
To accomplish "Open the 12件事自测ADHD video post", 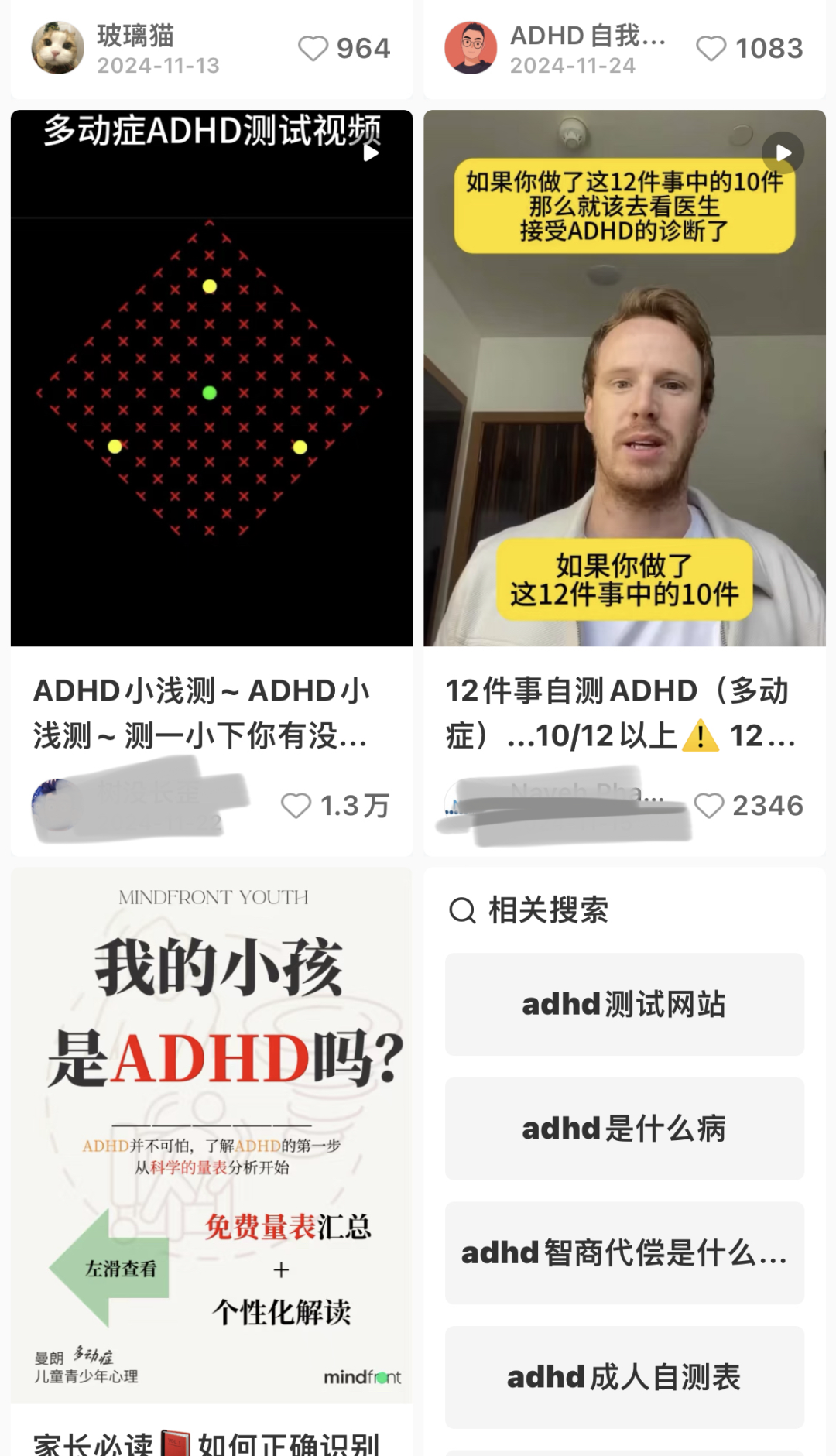I will point(625,378).
